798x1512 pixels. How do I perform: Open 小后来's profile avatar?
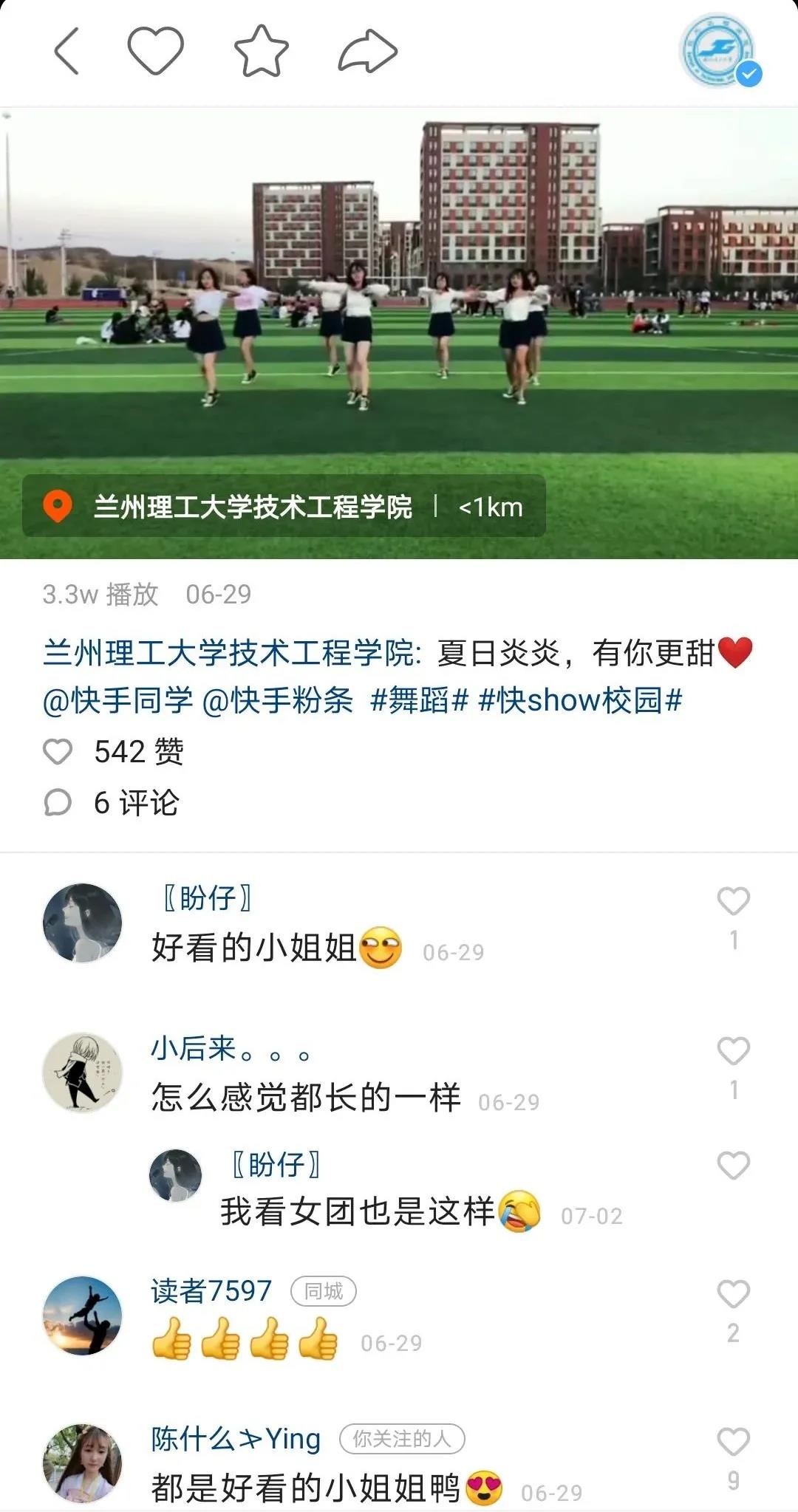[83, 1073]
